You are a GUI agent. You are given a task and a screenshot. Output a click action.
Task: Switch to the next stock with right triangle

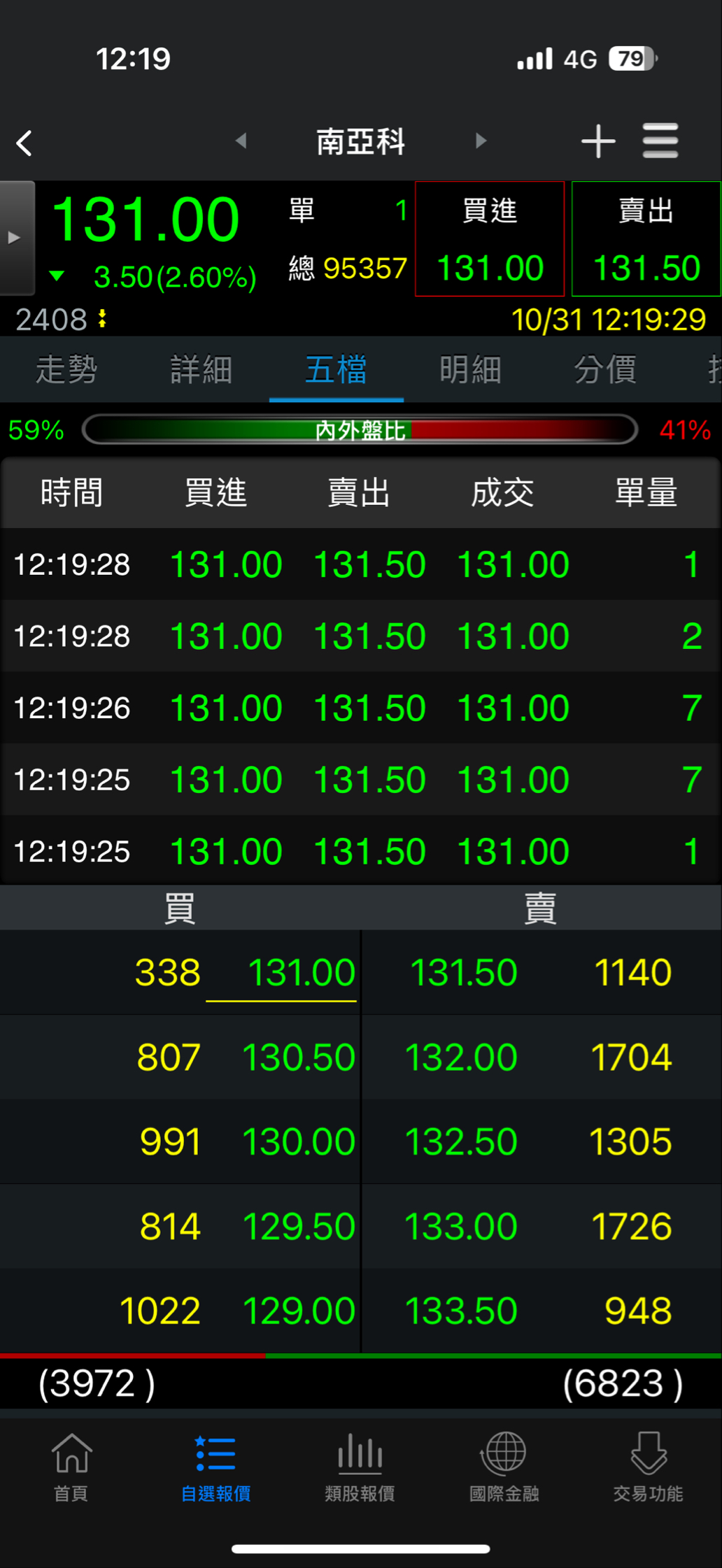pyautogui.click(x=481, y=141)
